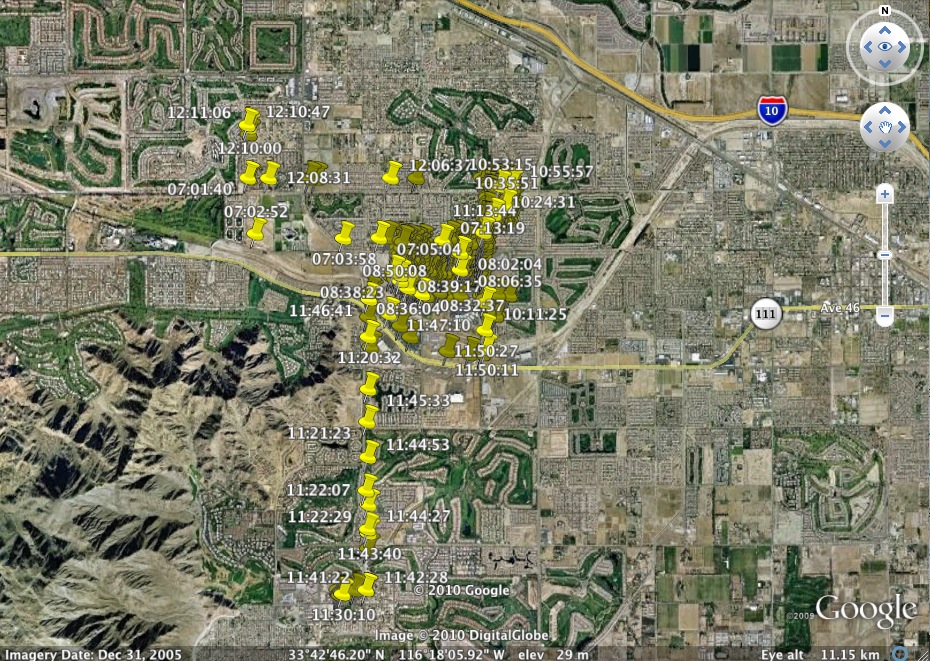Zoom in with the plus button

coord(884,194)
